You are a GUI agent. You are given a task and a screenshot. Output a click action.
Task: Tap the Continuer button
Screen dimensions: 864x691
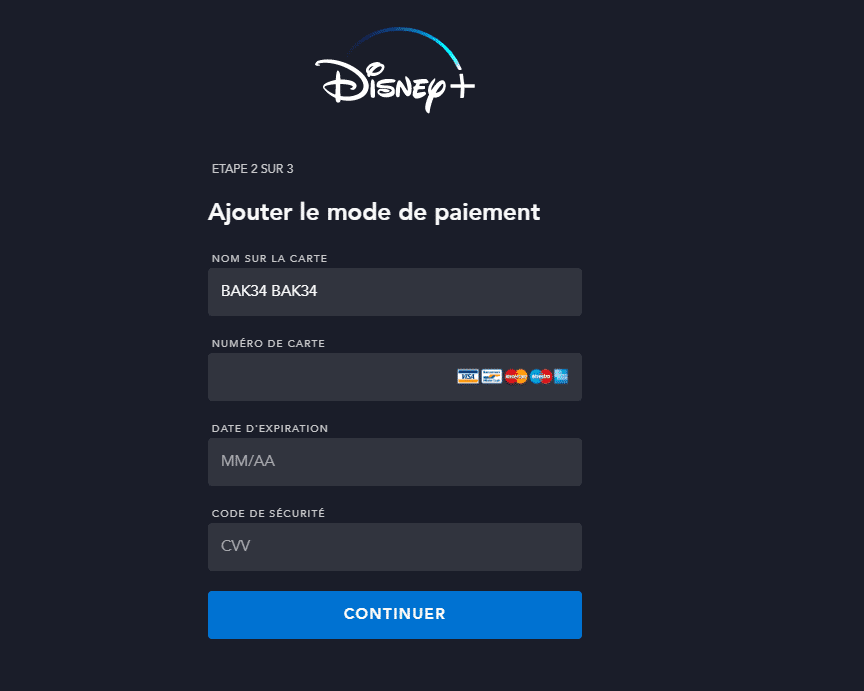[394, 614]
